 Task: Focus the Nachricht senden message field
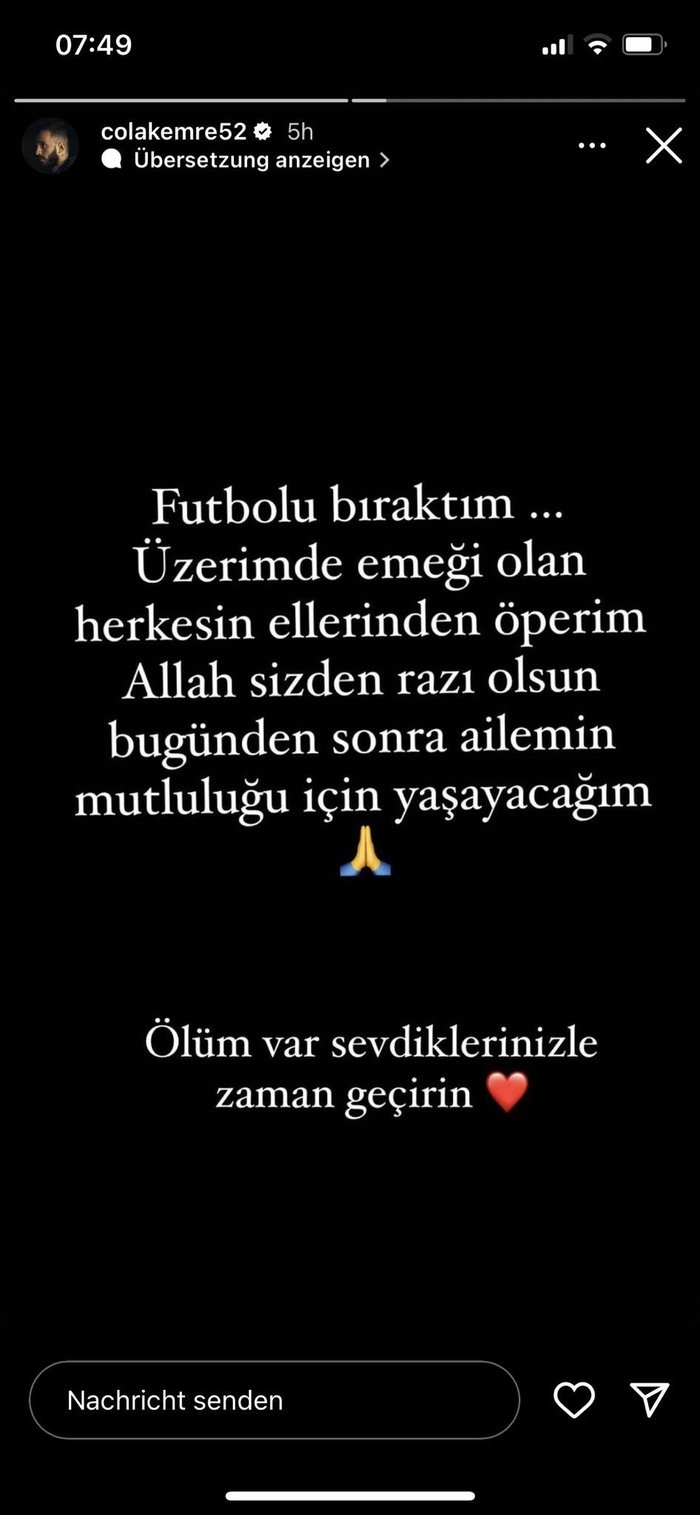pos(274,1400)
